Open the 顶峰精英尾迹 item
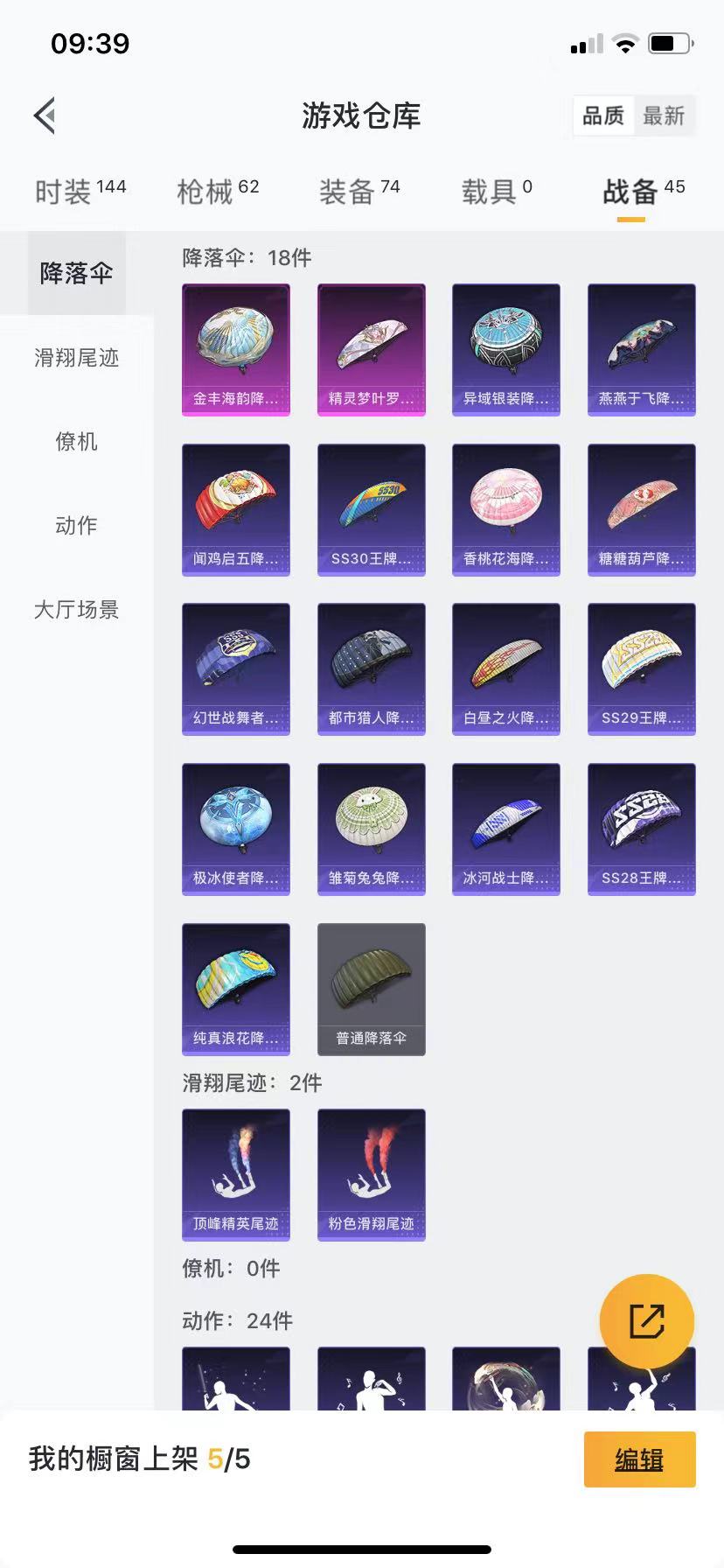The width and height of the screenshot is (724, 1568). tap(236, 1174)
